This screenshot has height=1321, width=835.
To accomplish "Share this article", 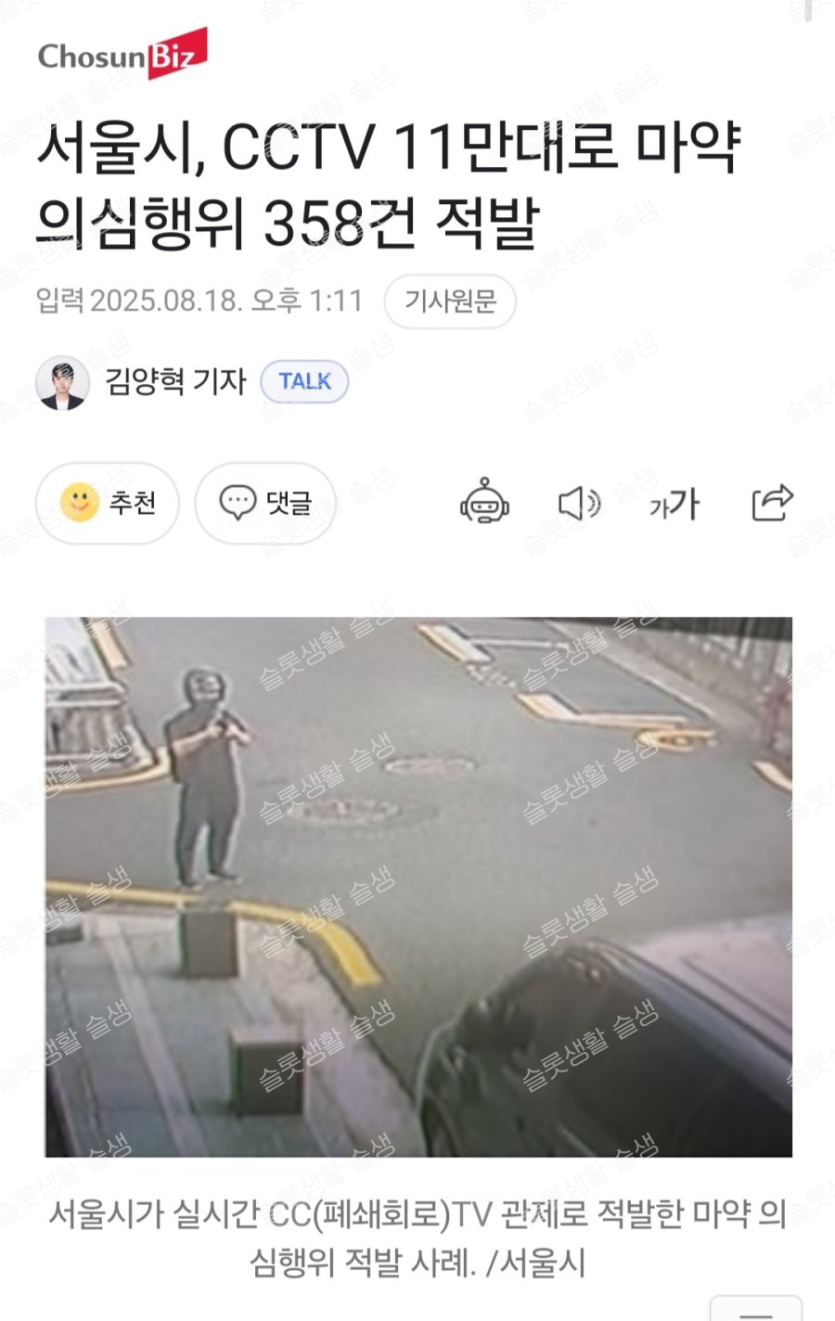I will pyautogui.click(x=772, y=503).
